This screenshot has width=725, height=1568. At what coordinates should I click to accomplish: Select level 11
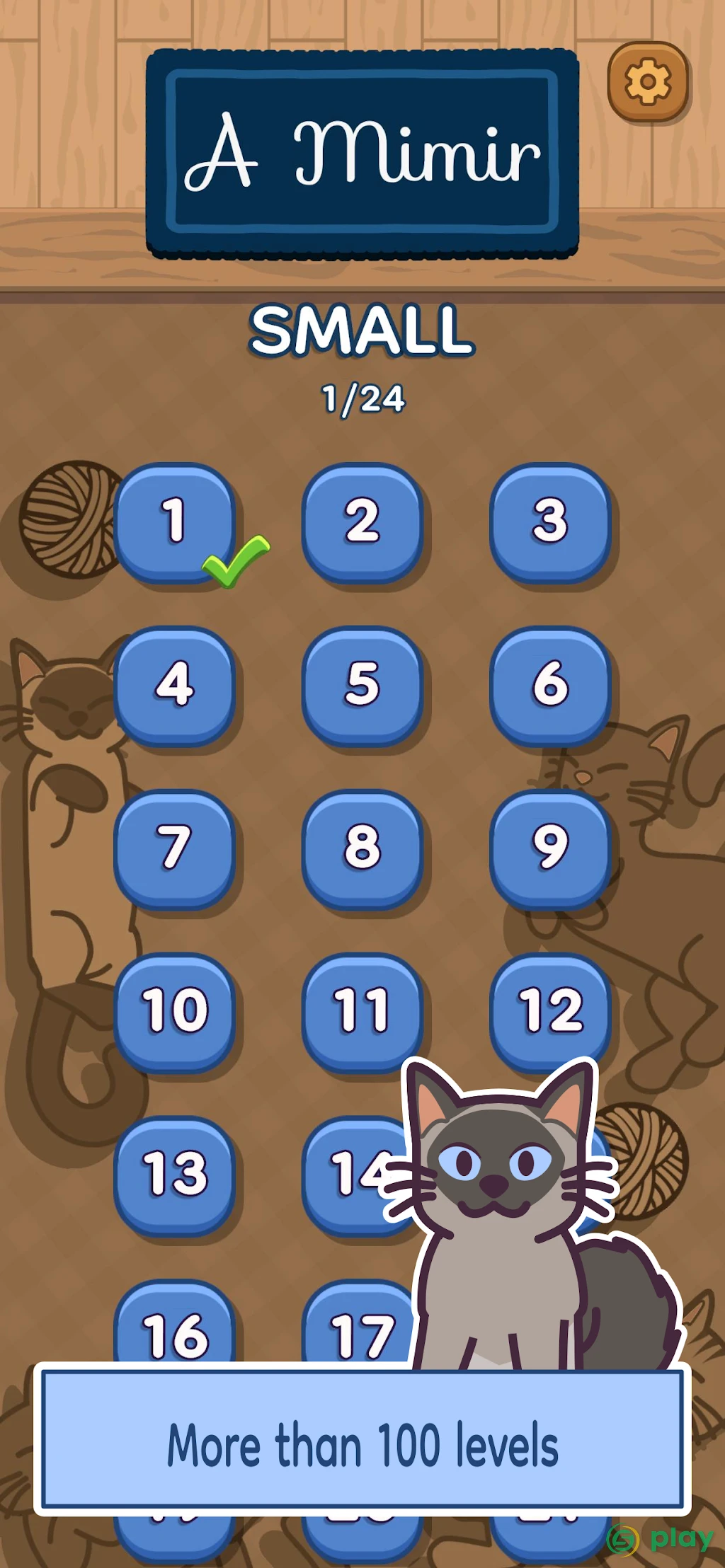362,1013
